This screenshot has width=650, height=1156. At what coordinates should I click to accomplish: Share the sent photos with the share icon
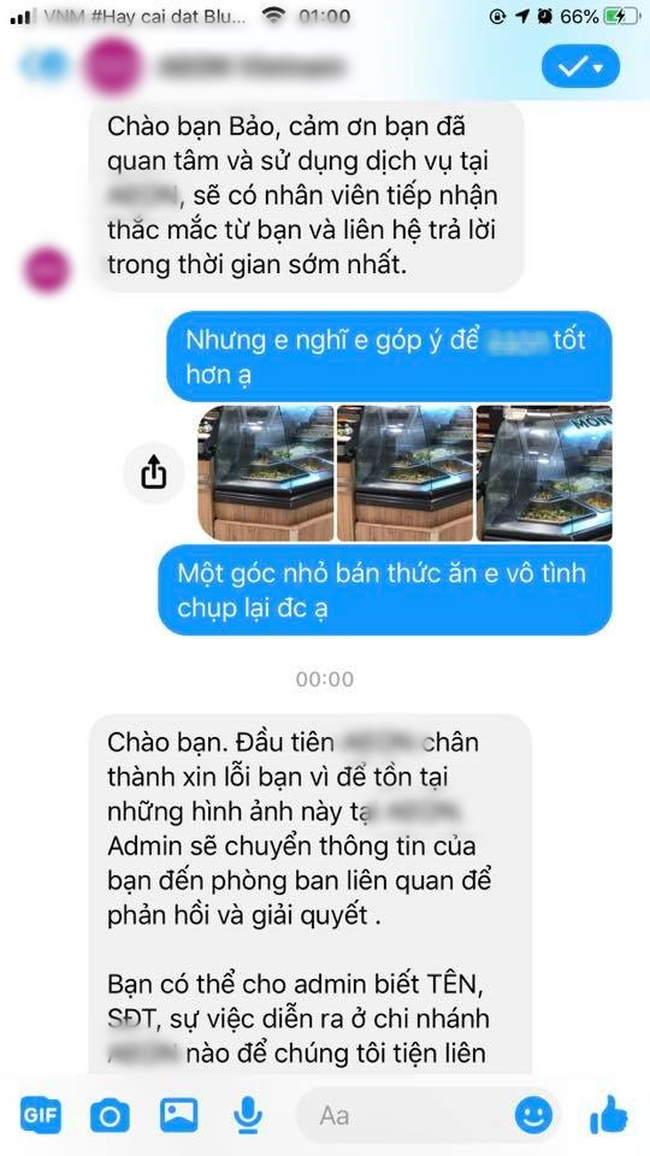tap(153, 473)
